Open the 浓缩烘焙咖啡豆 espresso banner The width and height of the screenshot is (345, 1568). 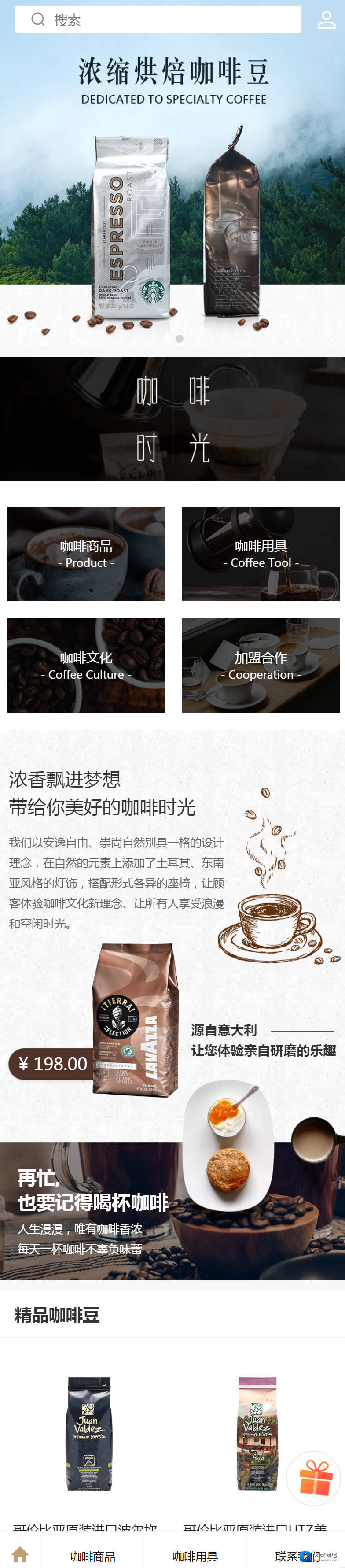172,183
